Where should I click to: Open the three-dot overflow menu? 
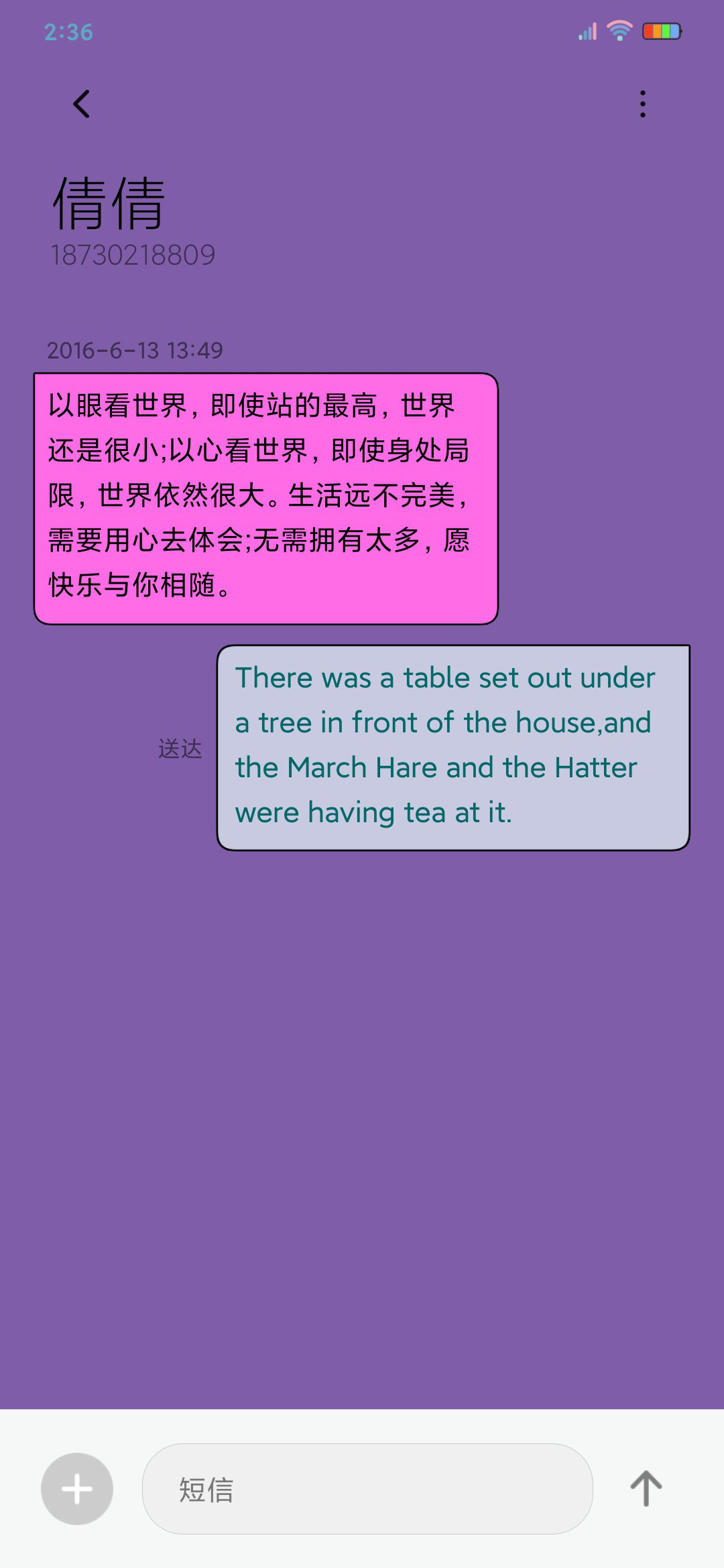(x=643, y=104)
